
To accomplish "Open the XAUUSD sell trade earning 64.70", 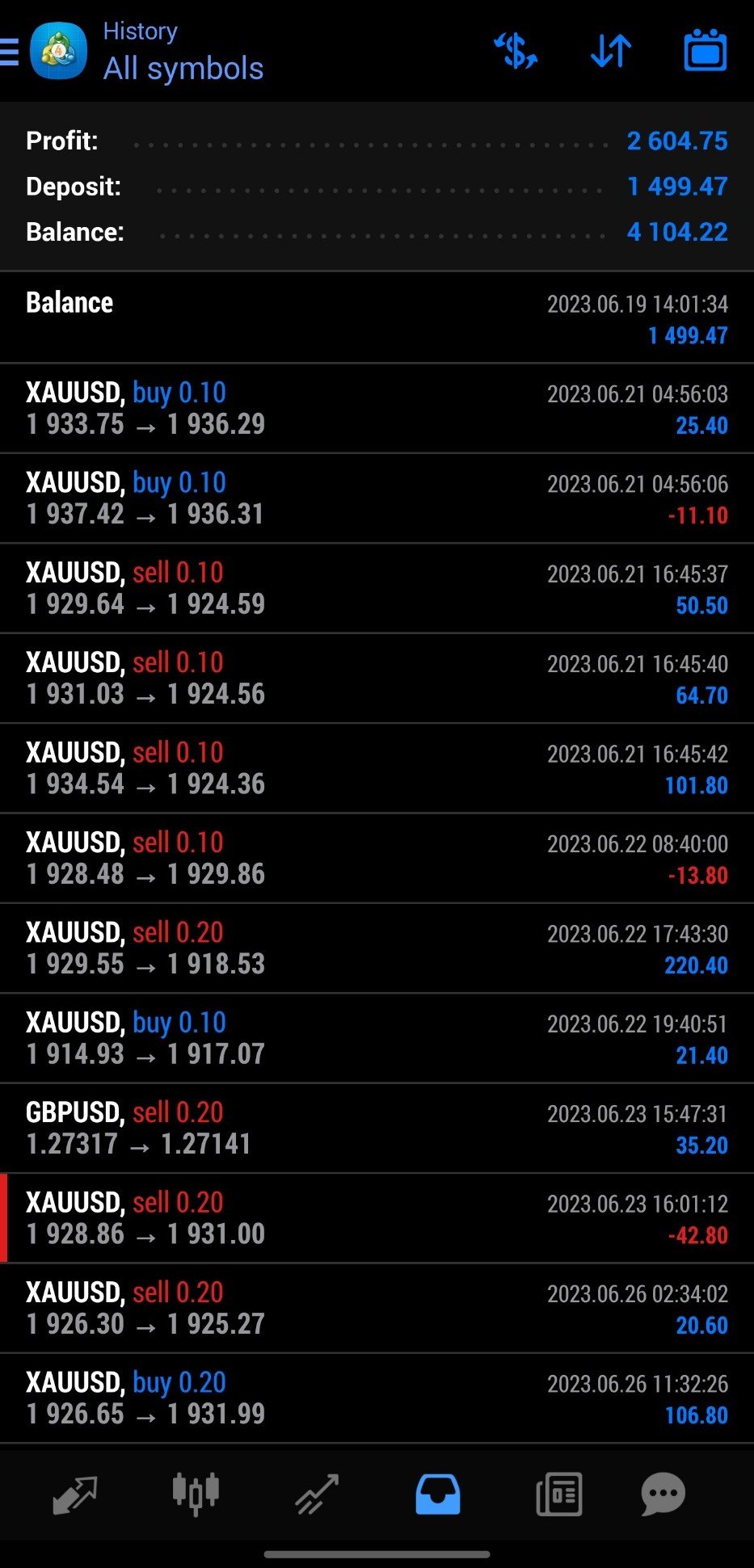I will tap(377, 679).
